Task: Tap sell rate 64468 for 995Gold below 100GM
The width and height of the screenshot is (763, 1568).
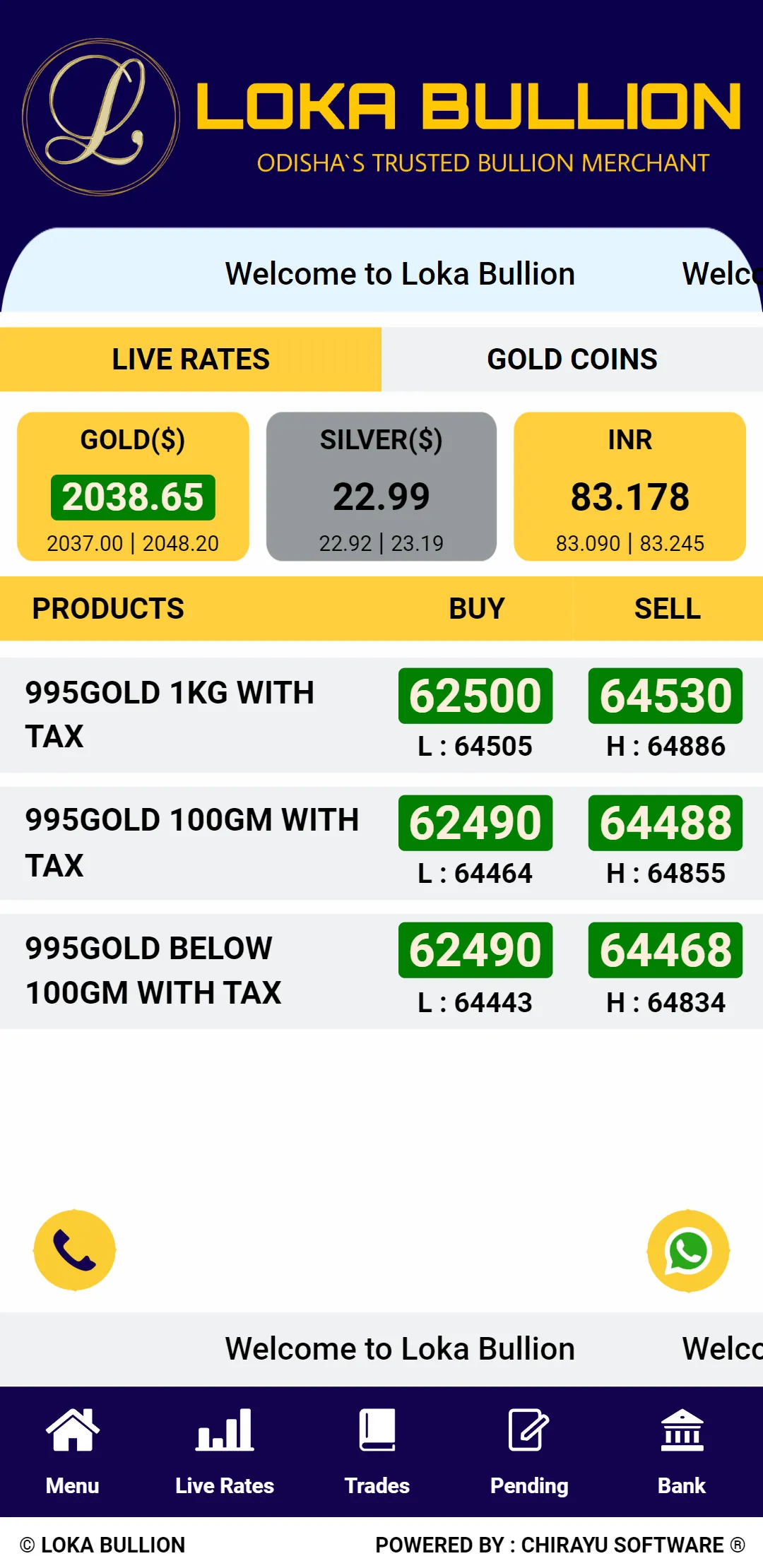Action: 666,950
